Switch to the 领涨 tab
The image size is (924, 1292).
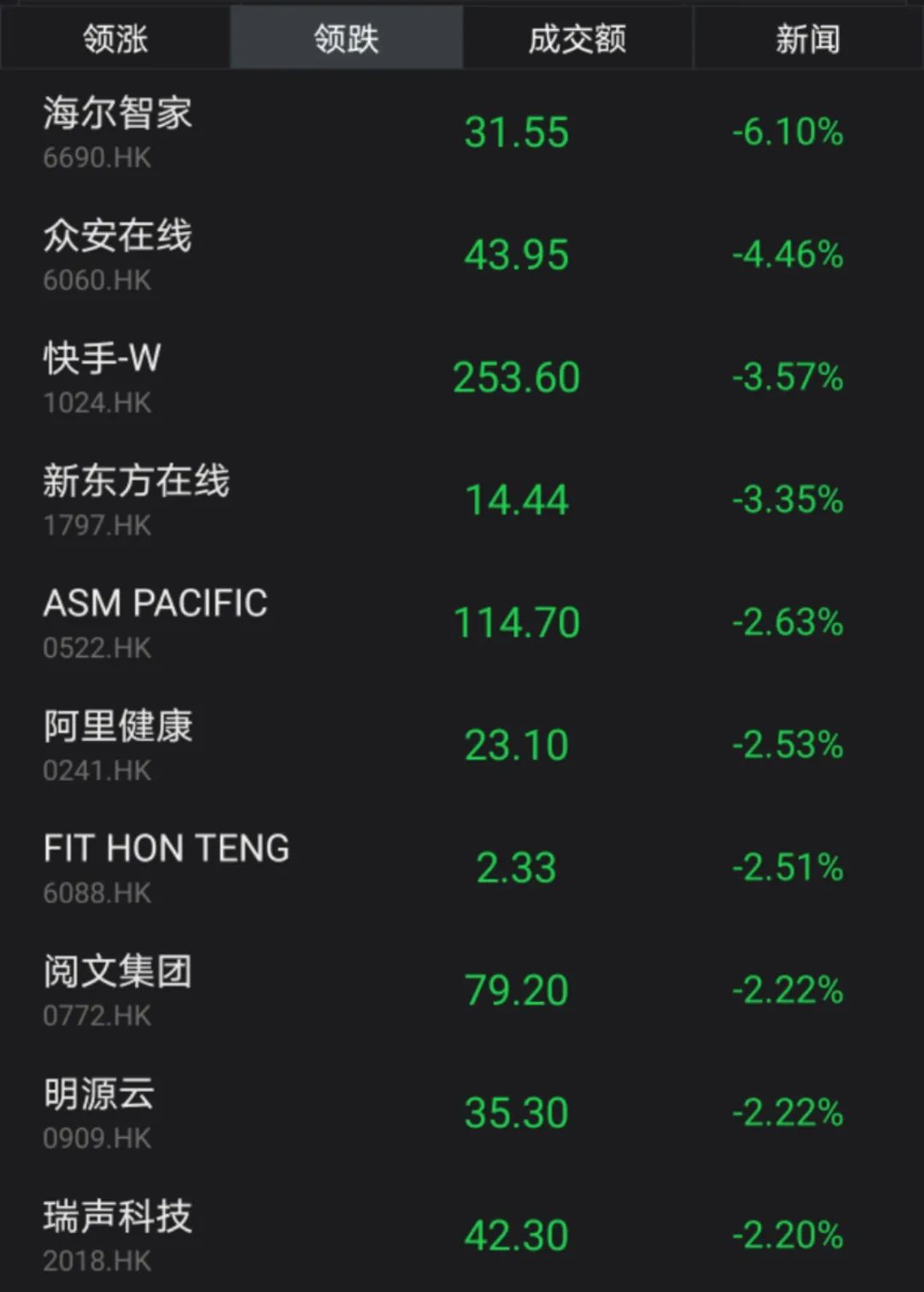coord(115,39)
